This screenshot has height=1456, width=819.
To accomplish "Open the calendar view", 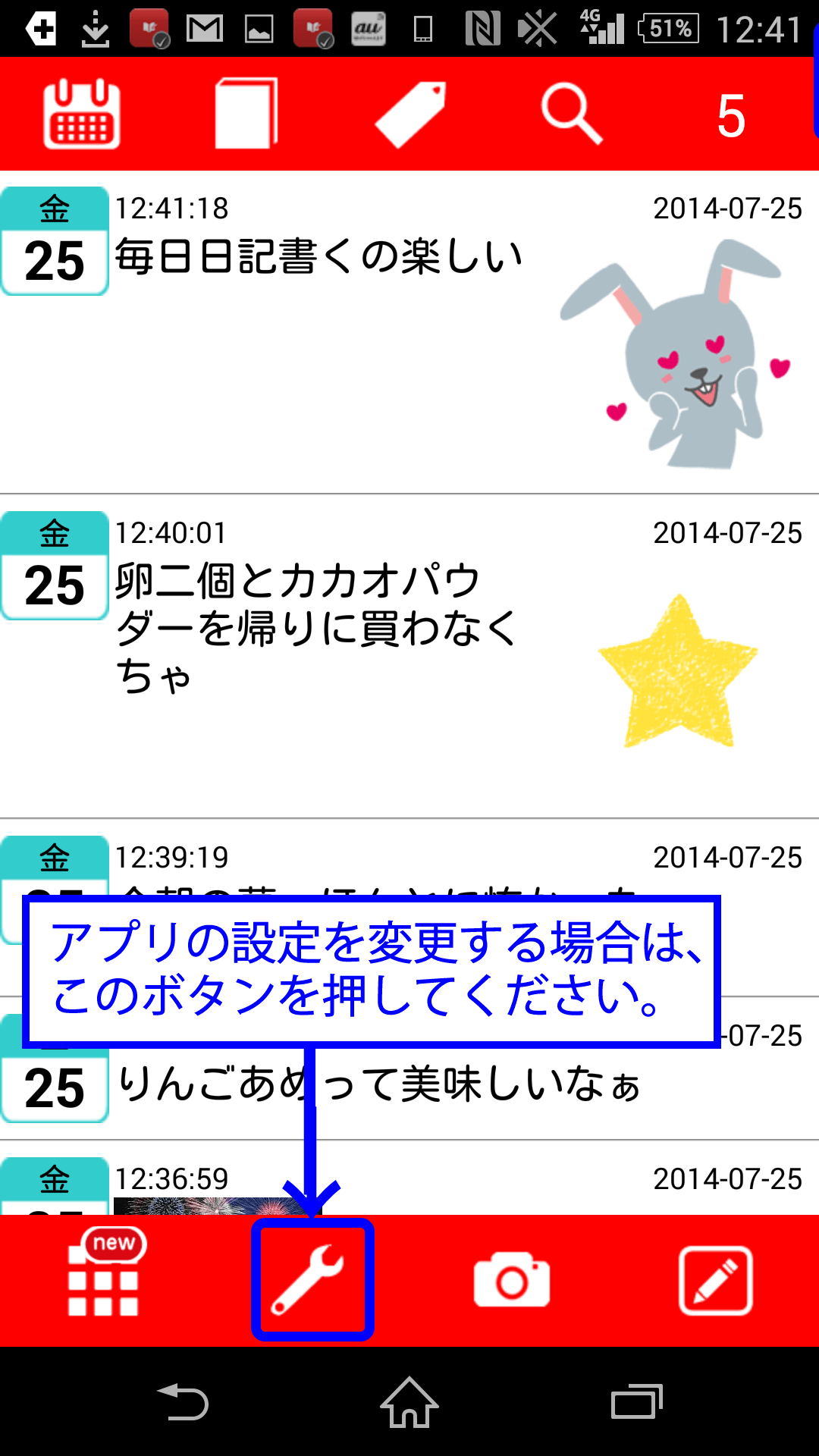I will pos(82,114).
